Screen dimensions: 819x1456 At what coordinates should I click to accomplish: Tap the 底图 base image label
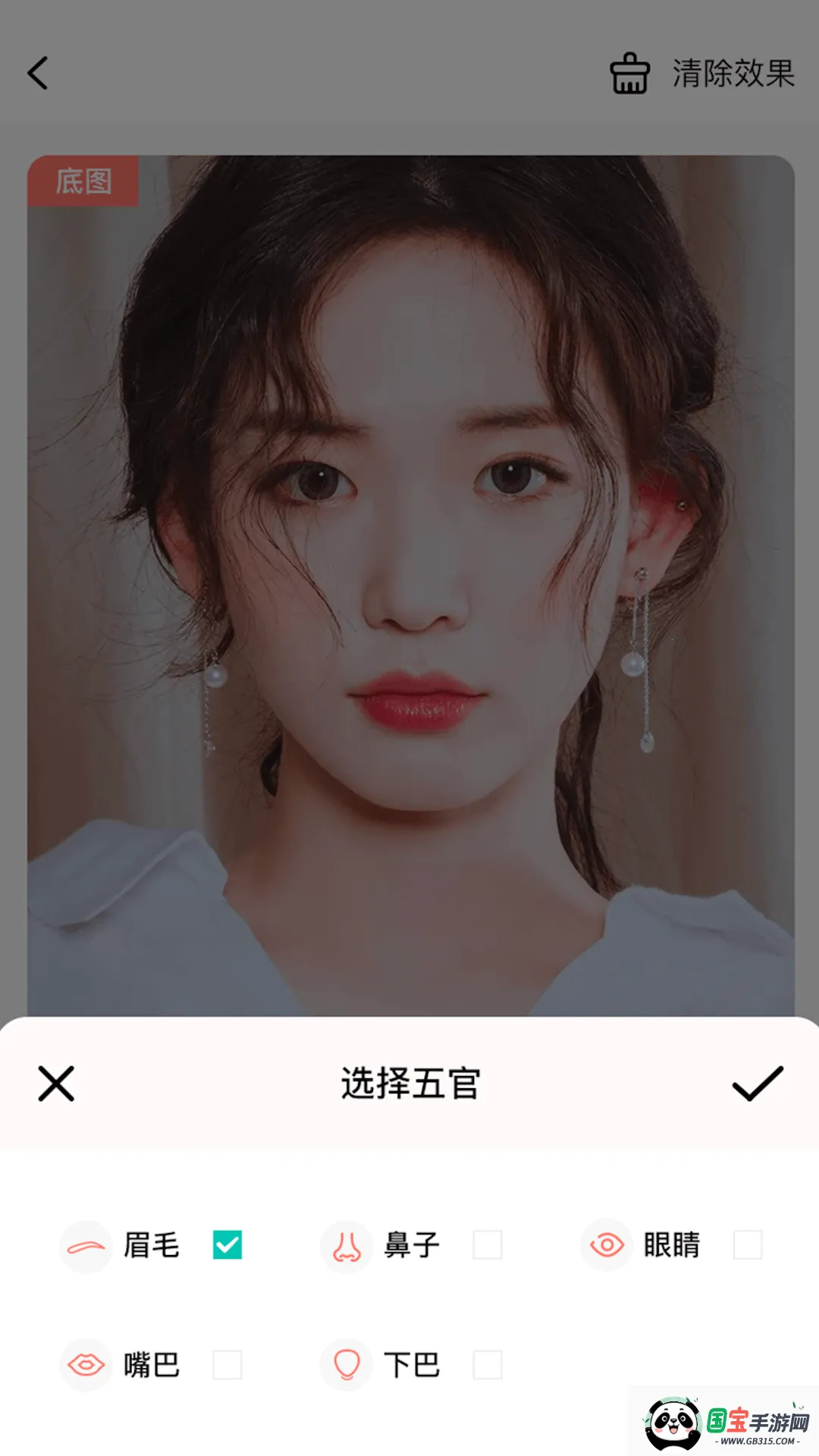coord(83,180)
